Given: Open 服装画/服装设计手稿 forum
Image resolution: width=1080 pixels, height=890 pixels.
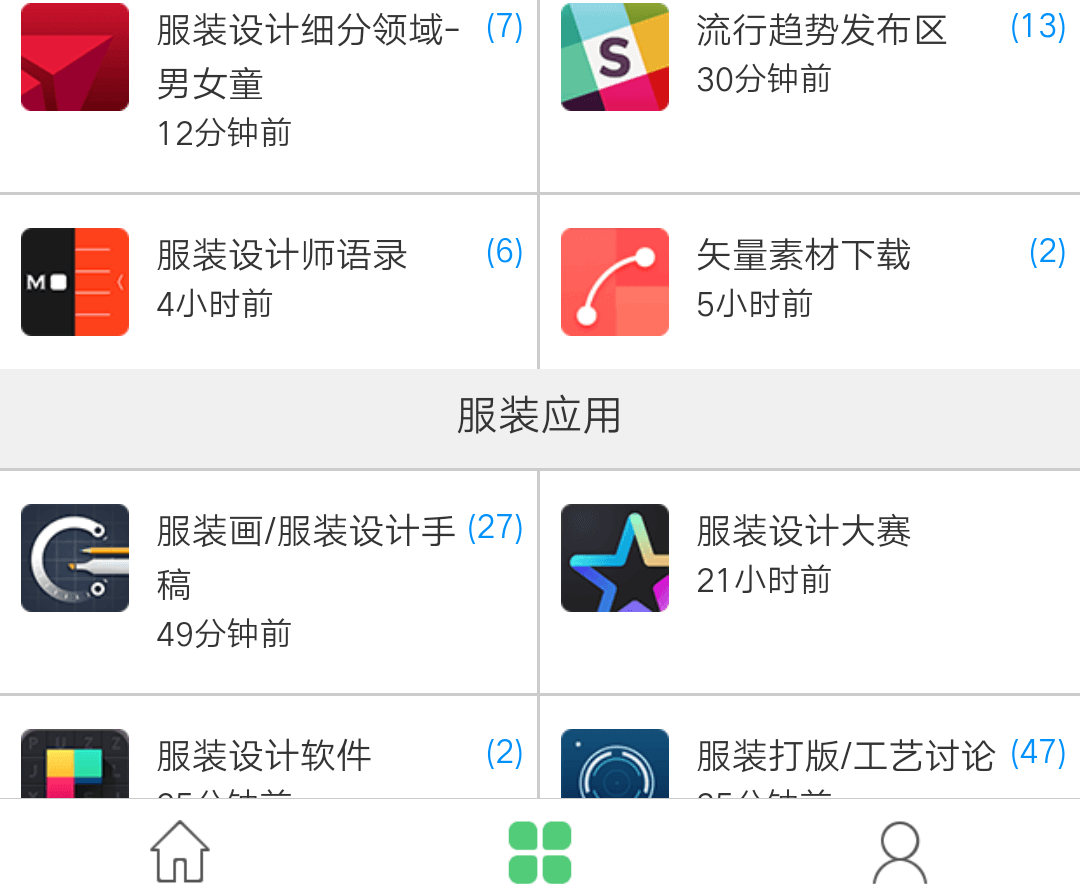Looking at the screenshot, I should pyautogui.click(x=305, y=532).
